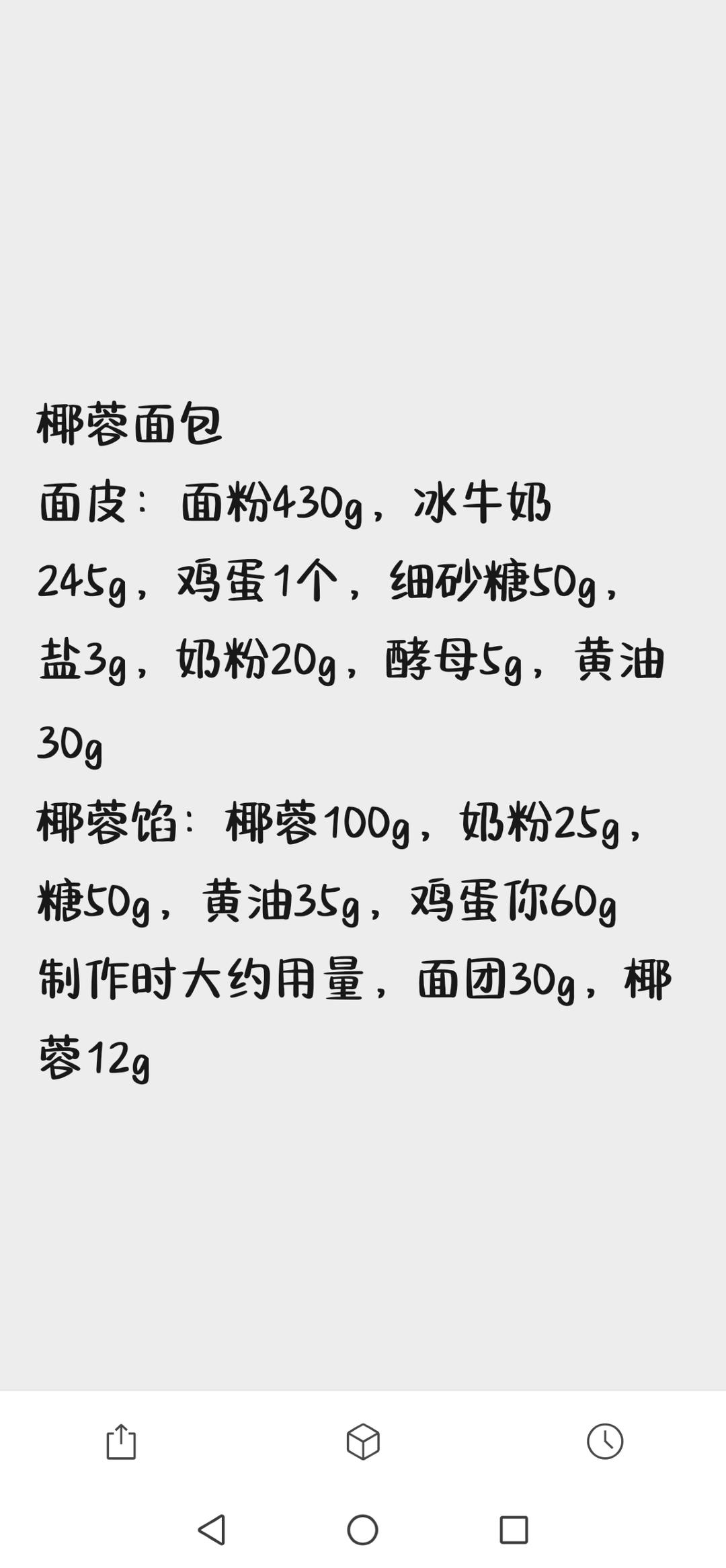Open the clock icon for note history

click(605, 1441)
